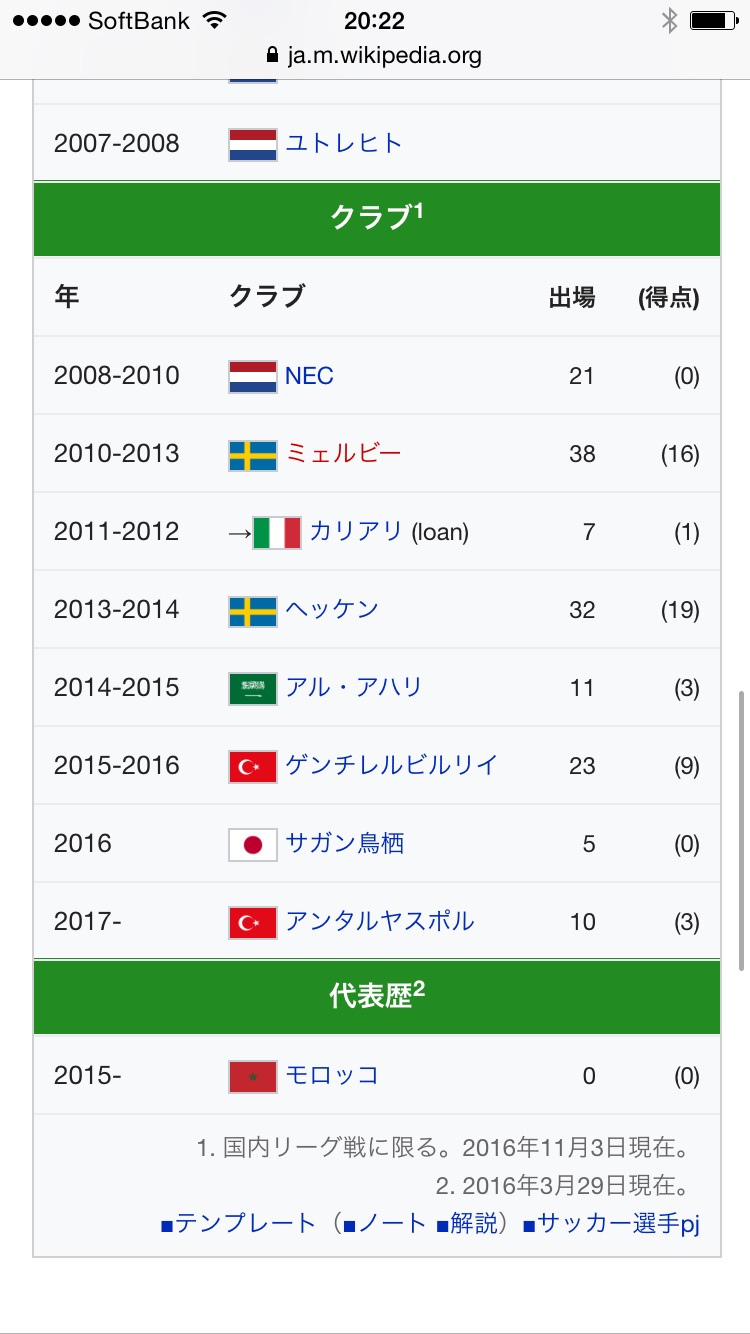The image size is (750, 1334).
Task: Open the アル・アハリ link
Action: [x=354, y=687]
